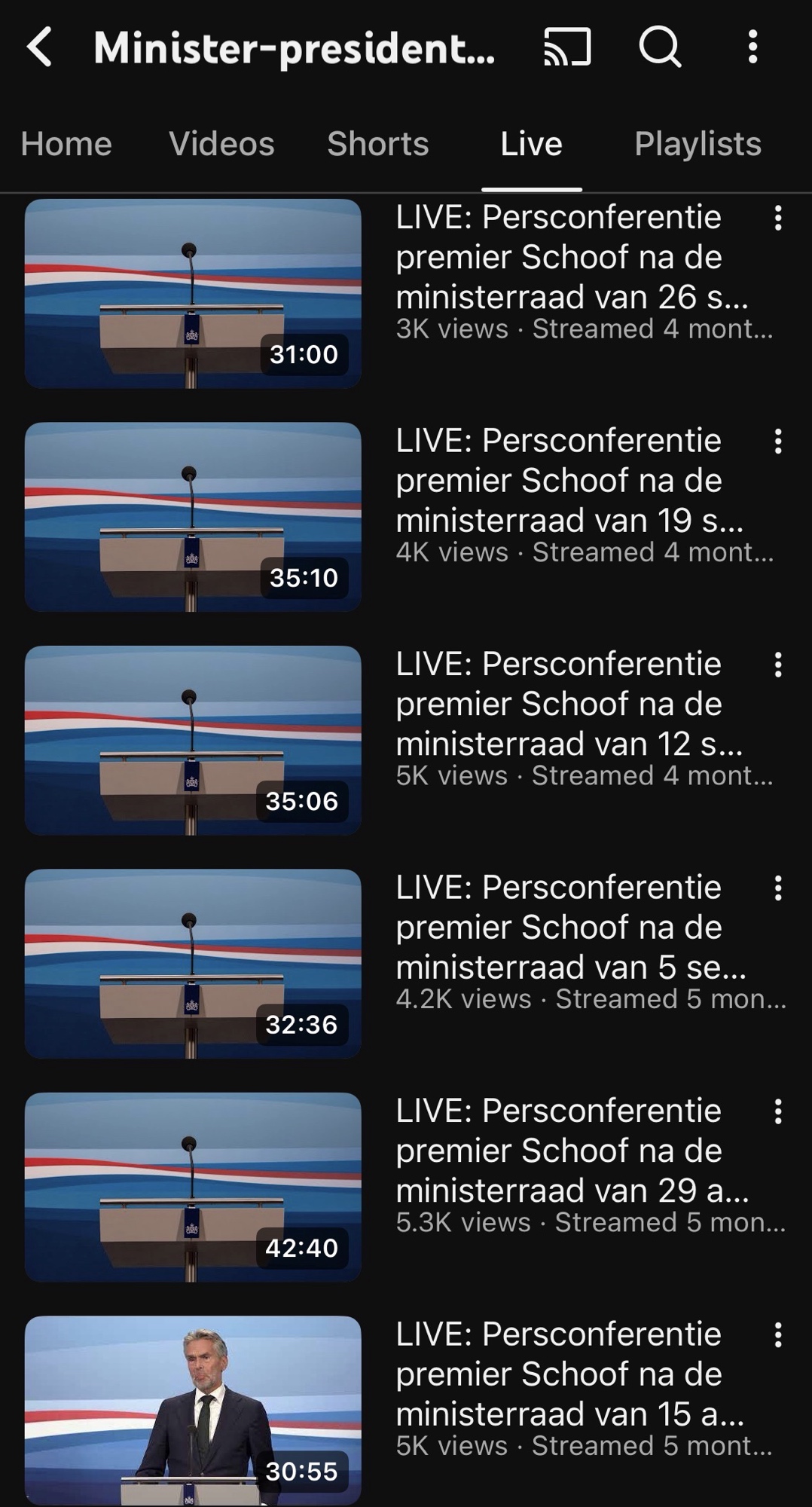The width and height of the screenshot is (812, 1507).
Task: Play the 42:40 ministerraad van 29 stream
Action: point(193,1187)
